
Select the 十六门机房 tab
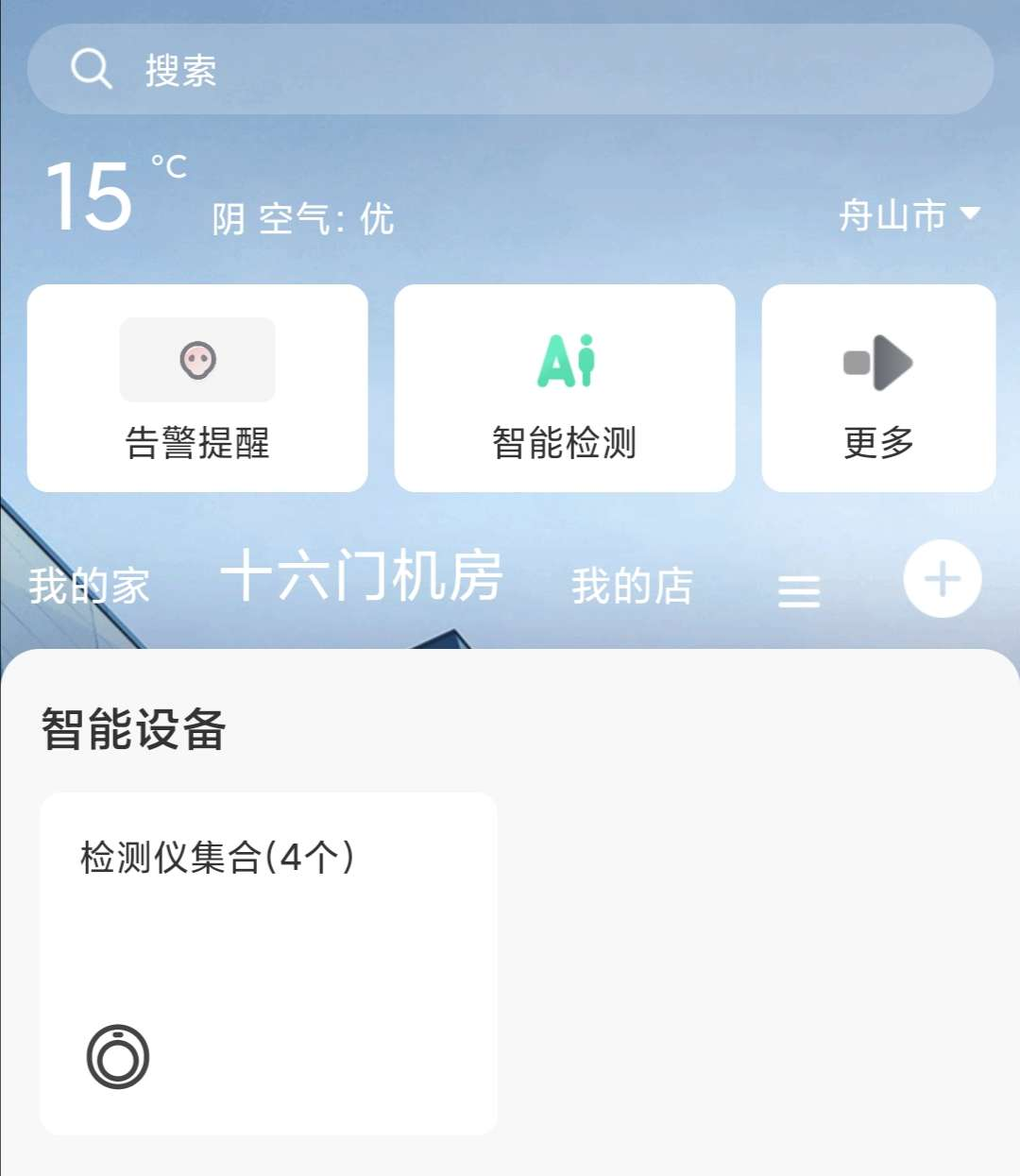pyautogui.click(x=361, y=576)
